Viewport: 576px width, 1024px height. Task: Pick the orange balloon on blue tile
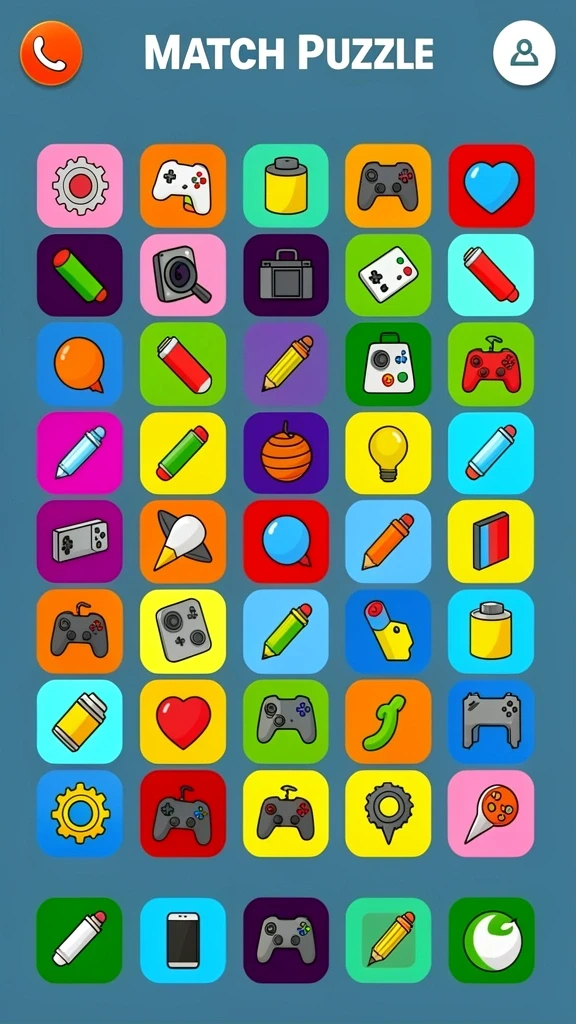click(80, 364)
